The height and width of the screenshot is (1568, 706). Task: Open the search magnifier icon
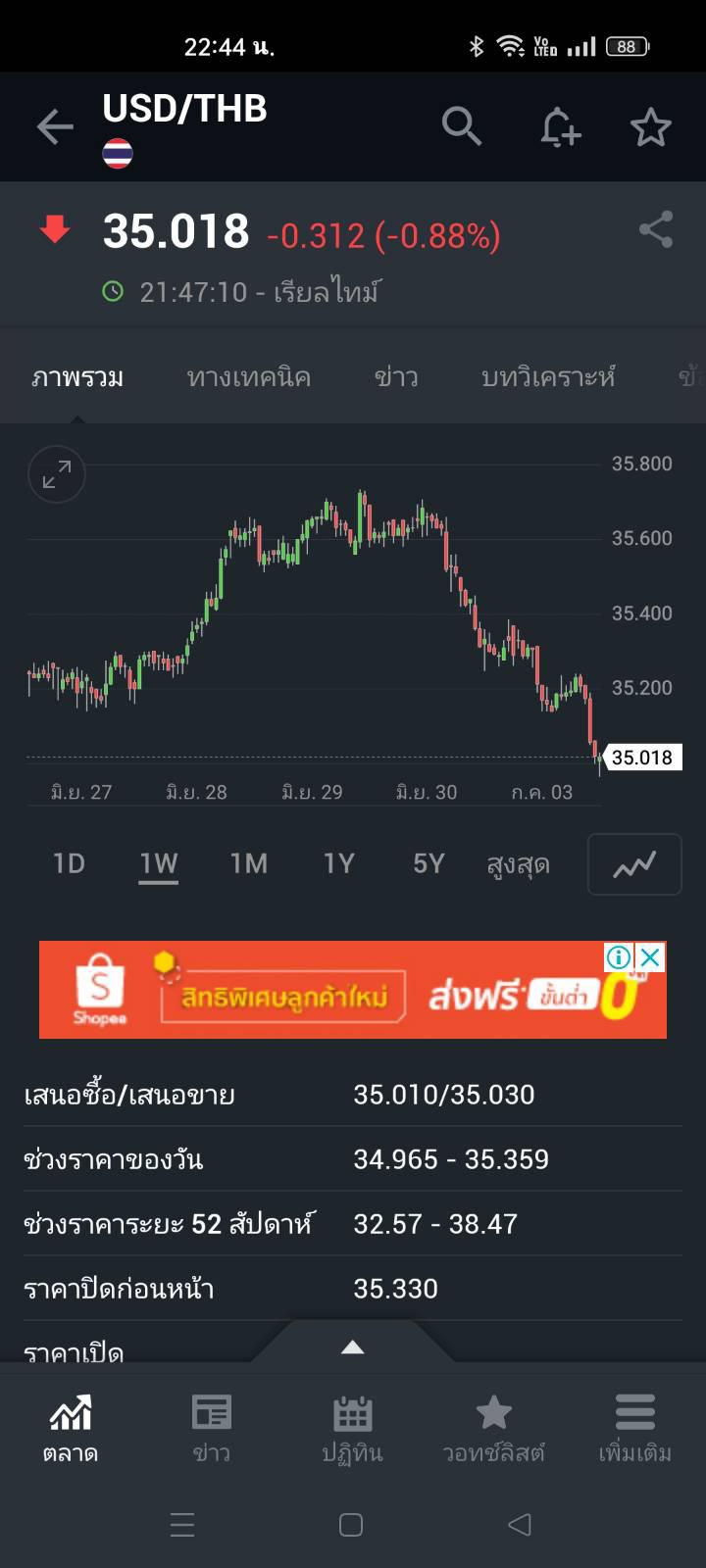click(x=461, y=126)
